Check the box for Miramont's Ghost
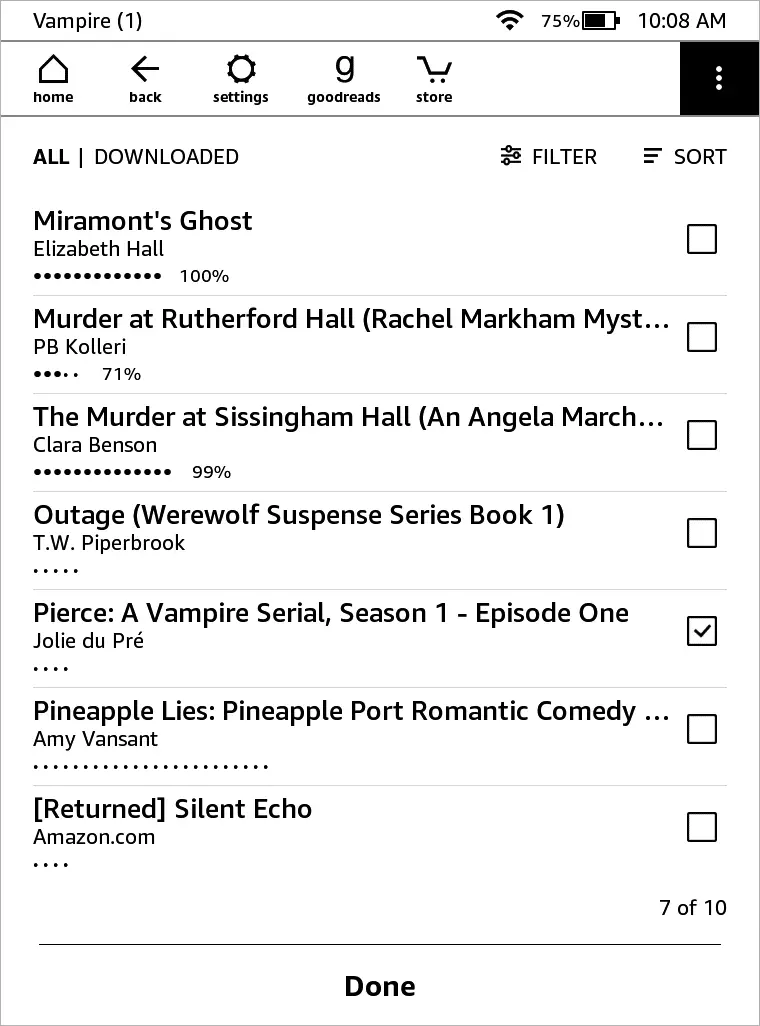This screenshot has height=1026, width=760. (x=702, y=239)
